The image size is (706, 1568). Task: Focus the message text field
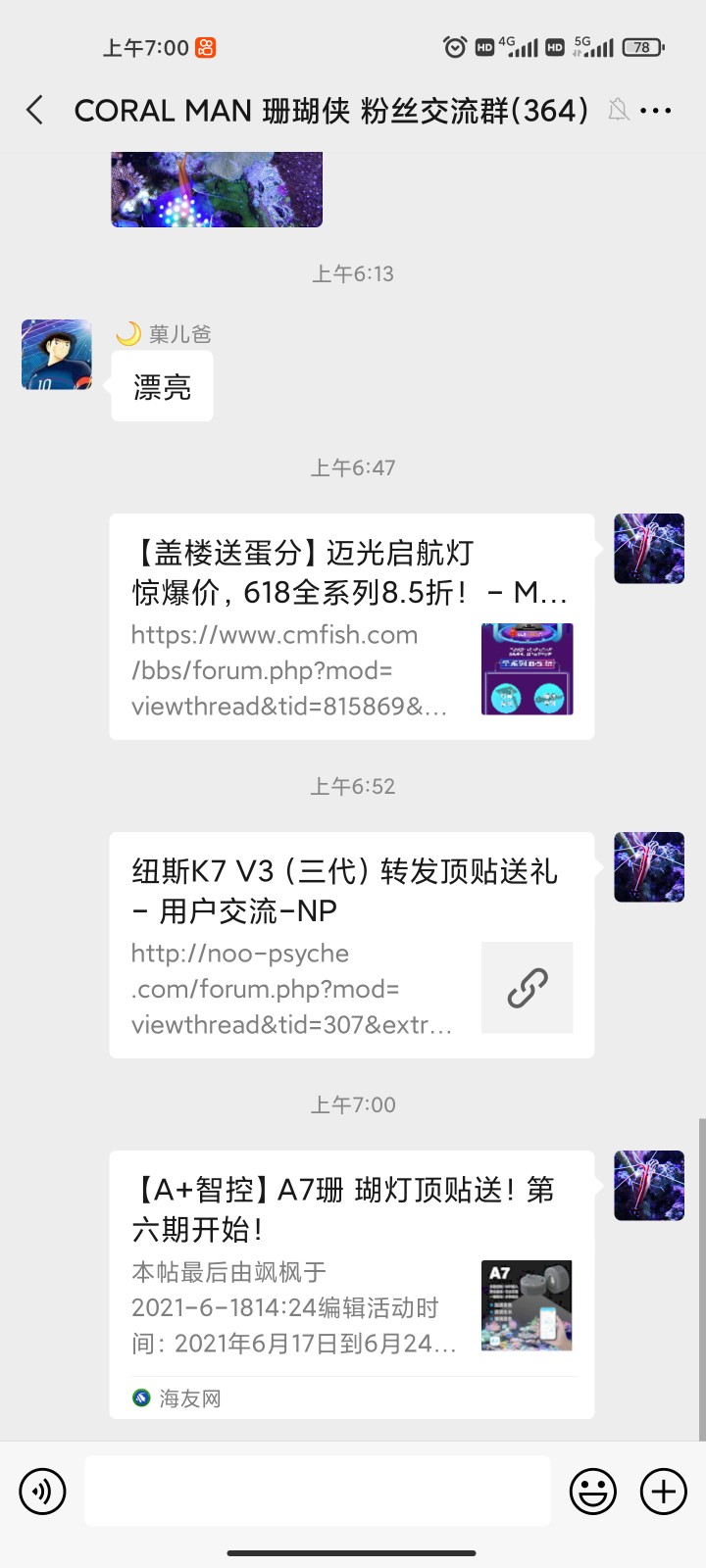[317, 1491]
